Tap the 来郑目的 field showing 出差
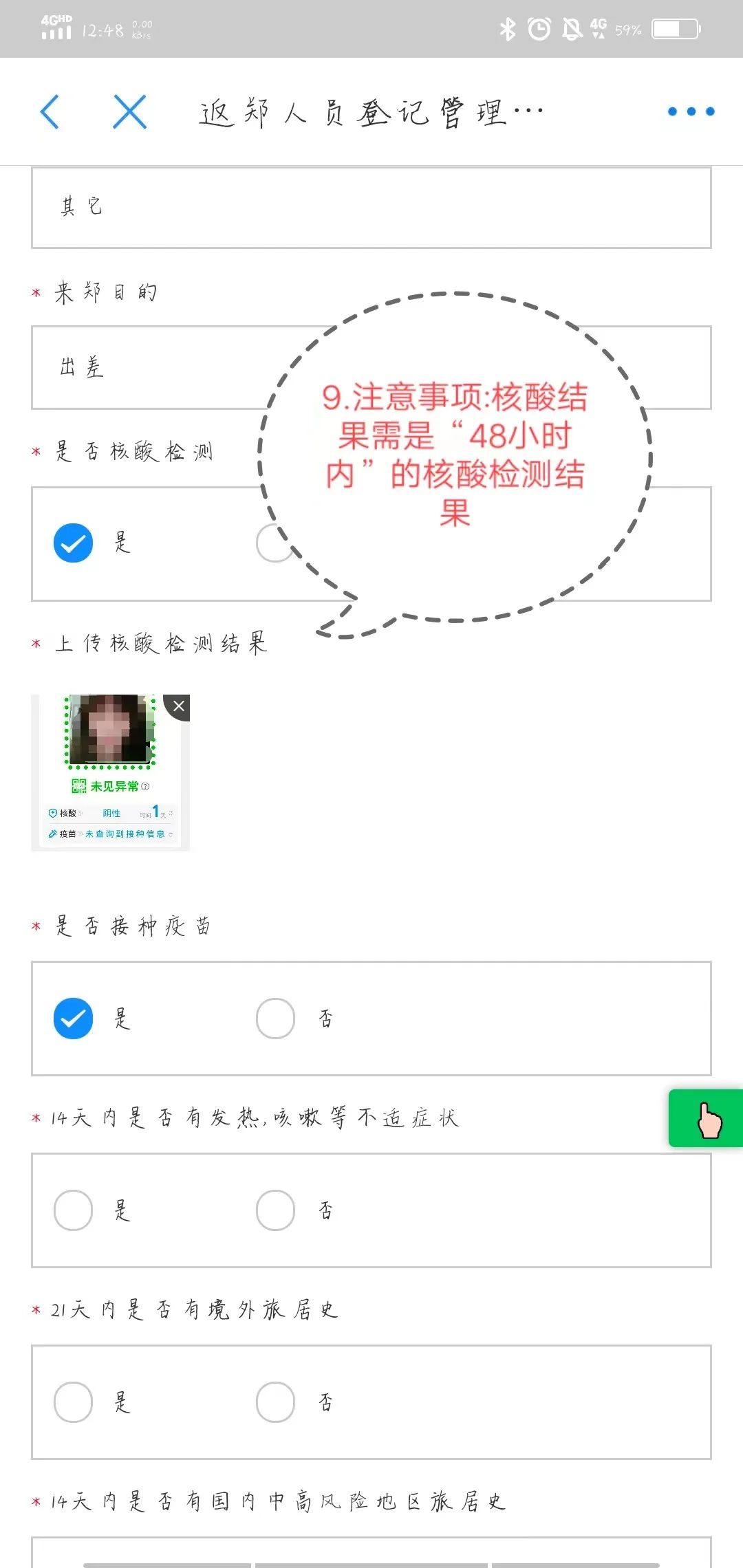The image size is (743, 1568). coord(371,367)
